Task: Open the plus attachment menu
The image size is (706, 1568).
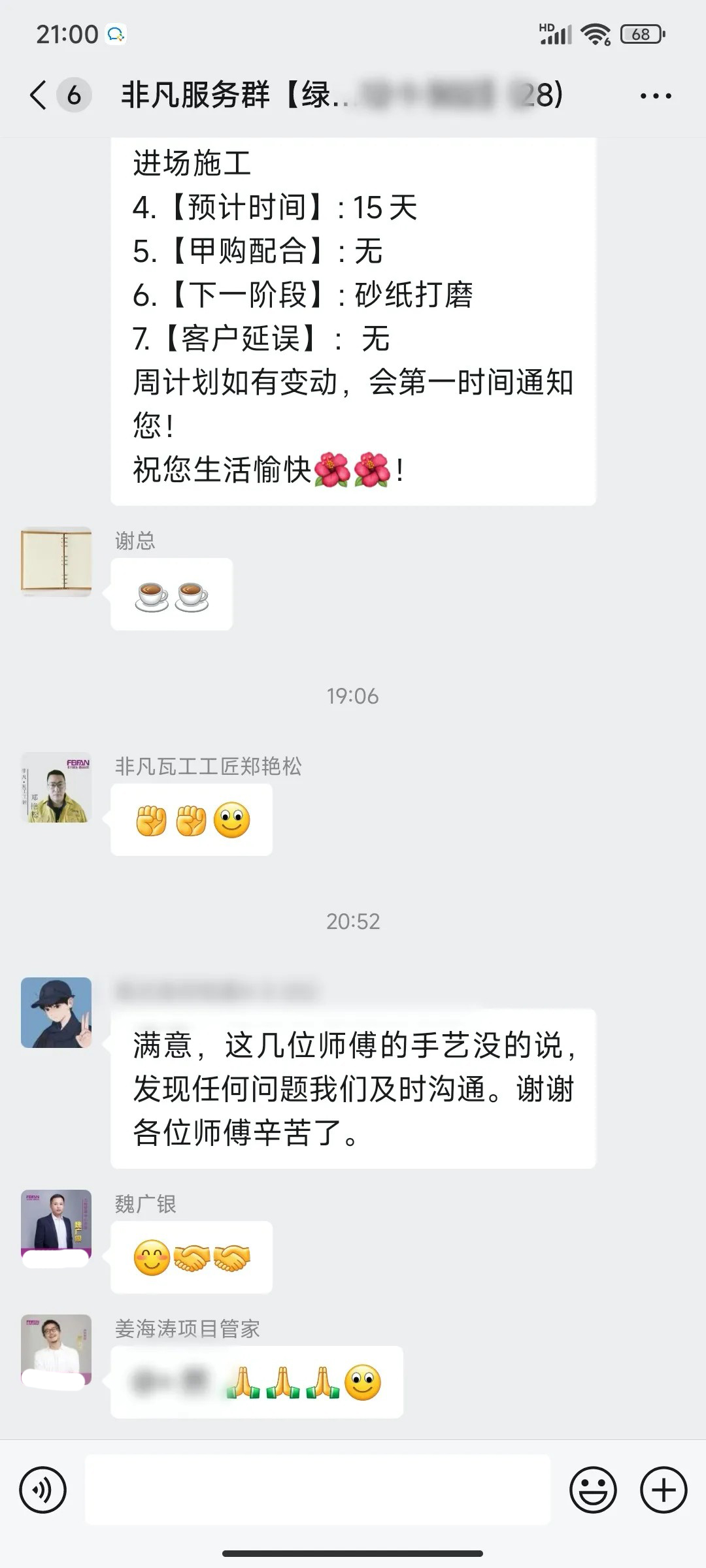Action: click(663, 1490)
